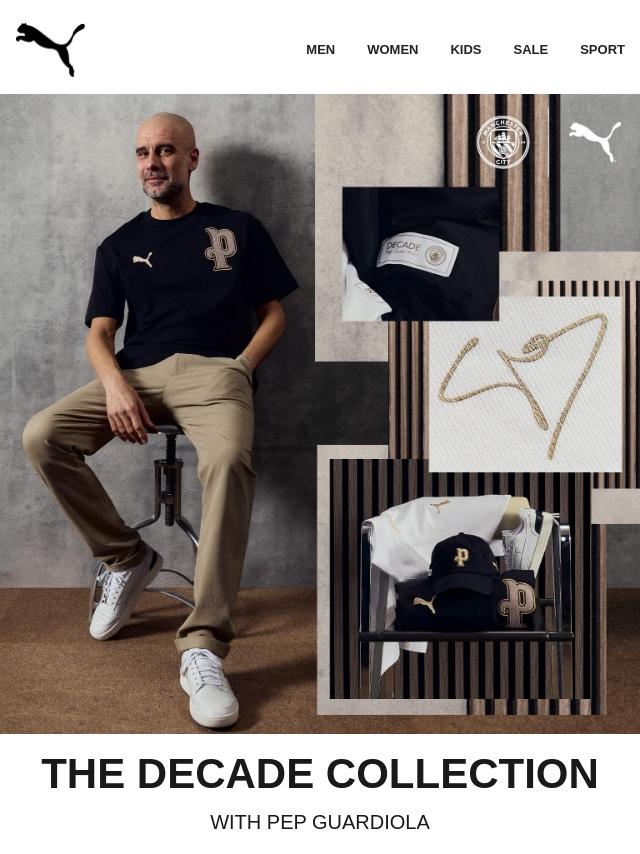Image resolution: width=640 pixels, height=854 pixels.
Task: Open the Decade Collection hero banner
Action: pos(320,414)
